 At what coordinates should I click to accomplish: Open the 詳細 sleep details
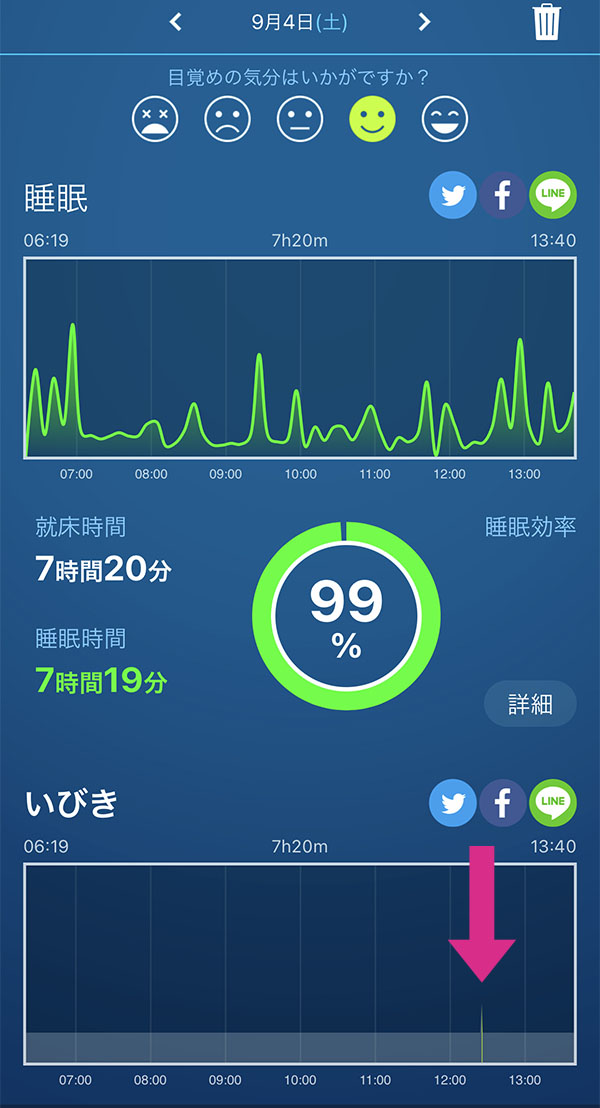tap(530, 704)
